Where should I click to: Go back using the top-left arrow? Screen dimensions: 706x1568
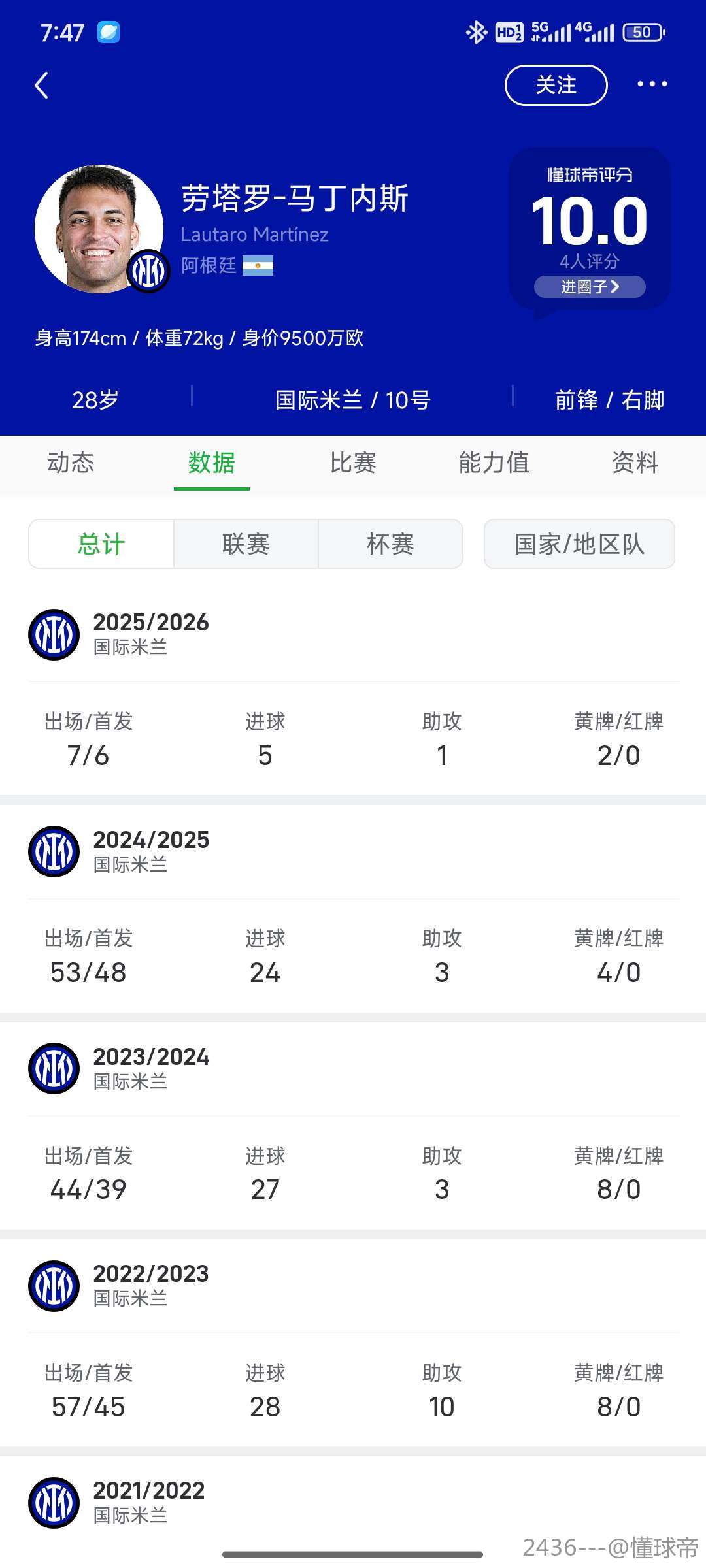42,86
